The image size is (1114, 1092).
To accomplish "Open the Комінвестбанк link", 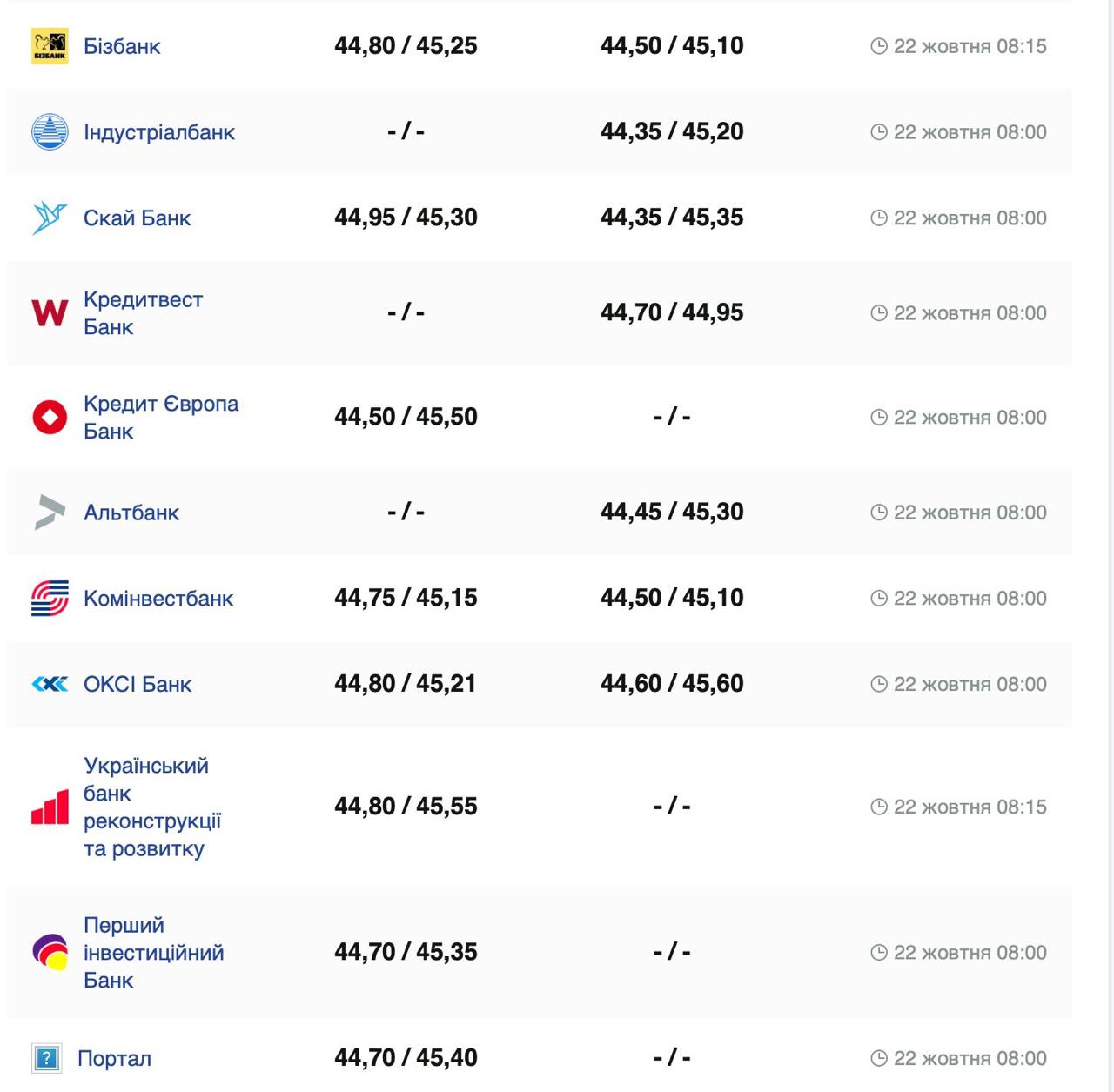I will 158,599.
